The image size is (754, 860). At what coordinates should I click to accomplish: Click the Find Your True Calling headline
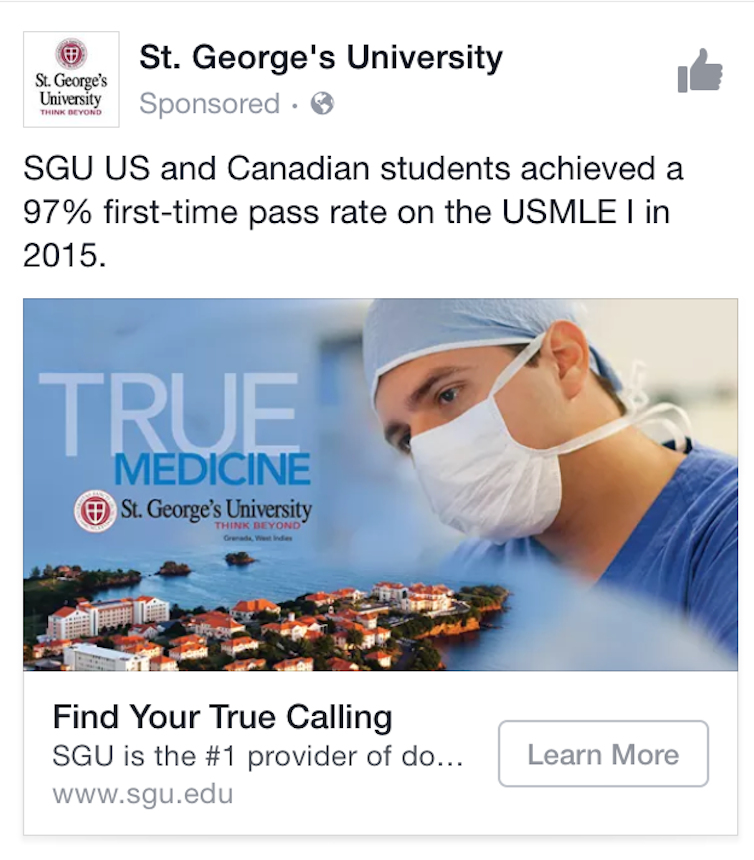point(222,716)
